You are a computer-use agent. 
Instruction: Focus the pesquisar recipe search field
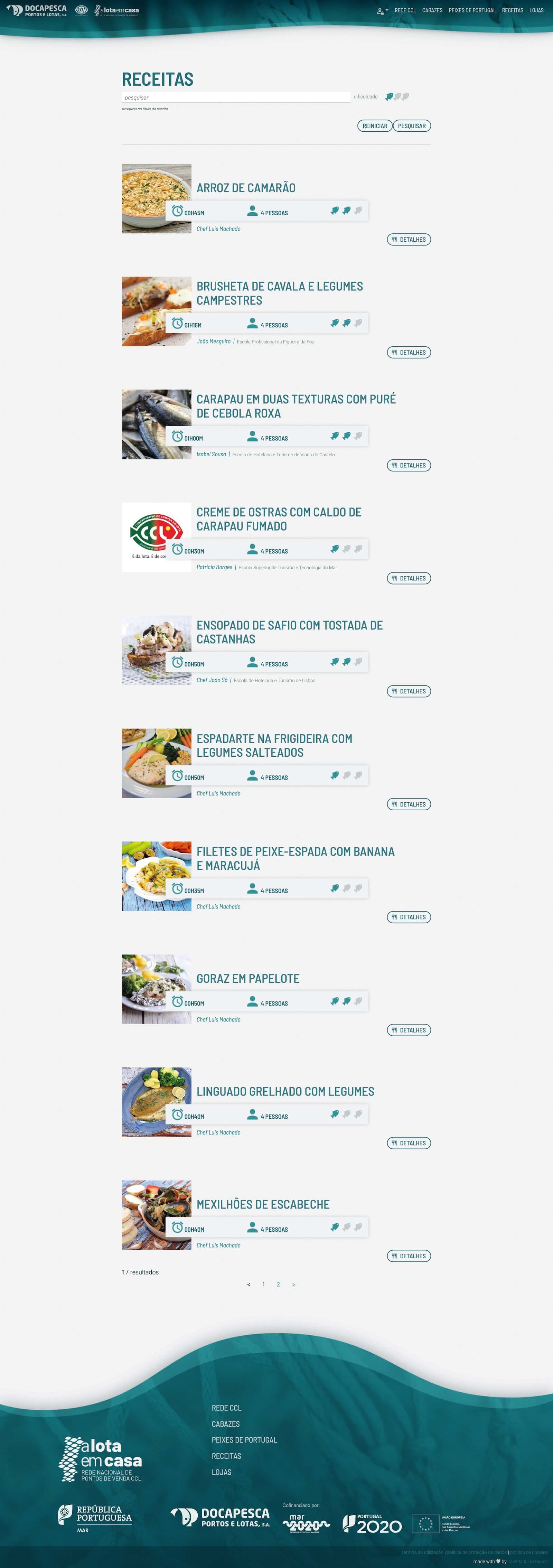tap(235, 97)
